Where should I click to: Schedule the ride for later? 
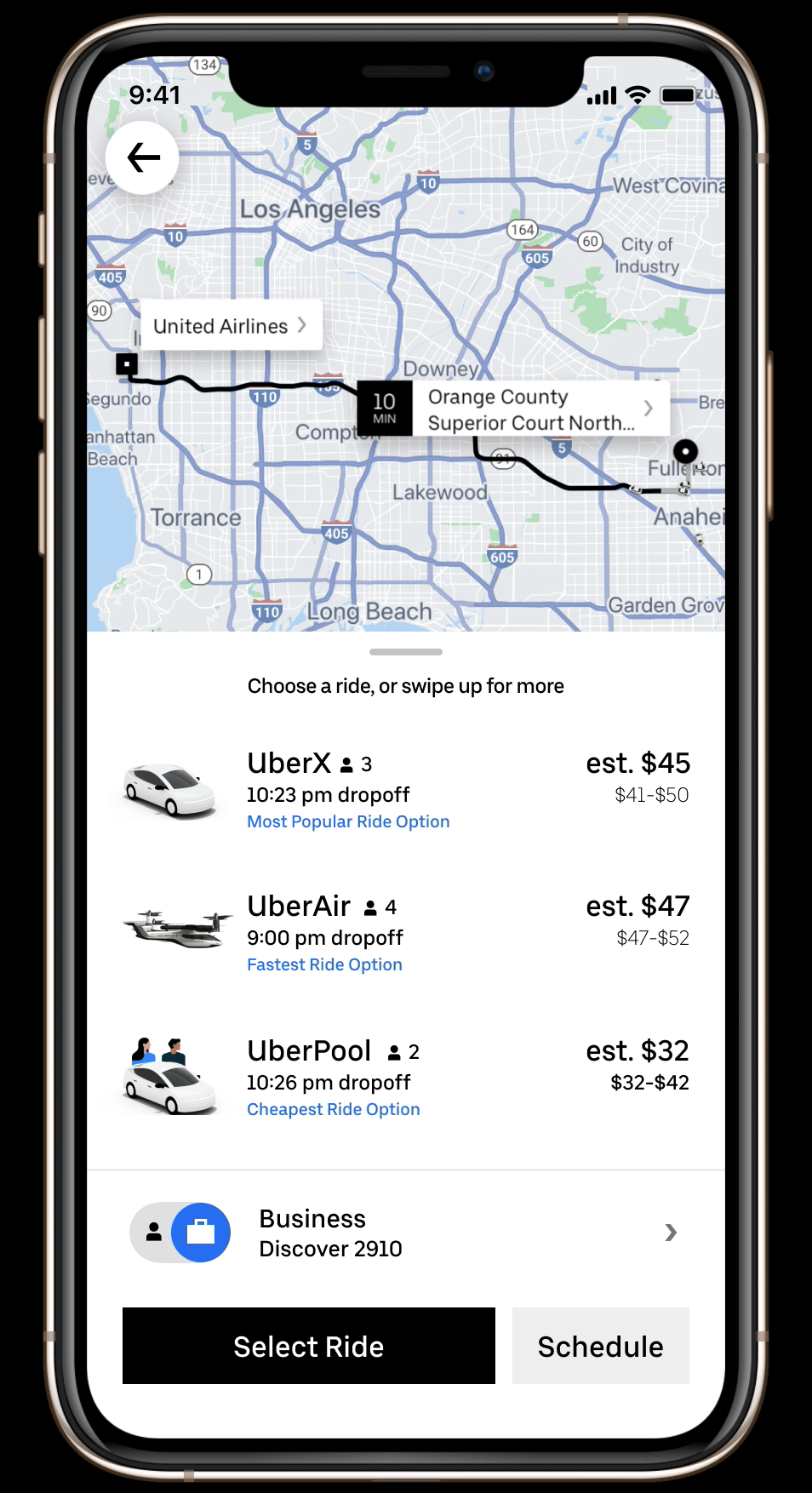click(600, 1346)
